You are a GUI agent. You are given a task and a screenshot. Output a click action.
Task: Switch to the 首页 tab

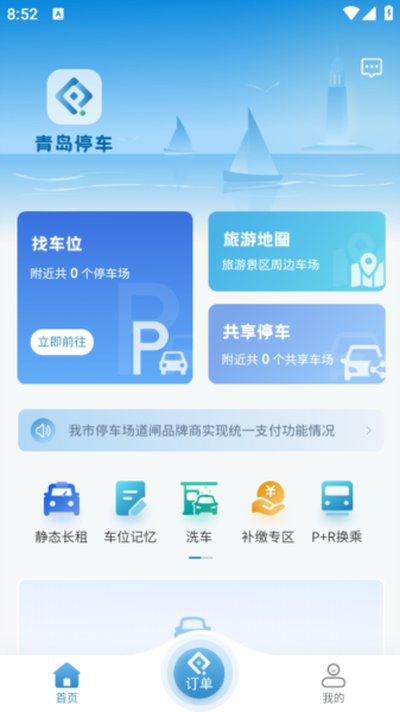click(67, 683)
